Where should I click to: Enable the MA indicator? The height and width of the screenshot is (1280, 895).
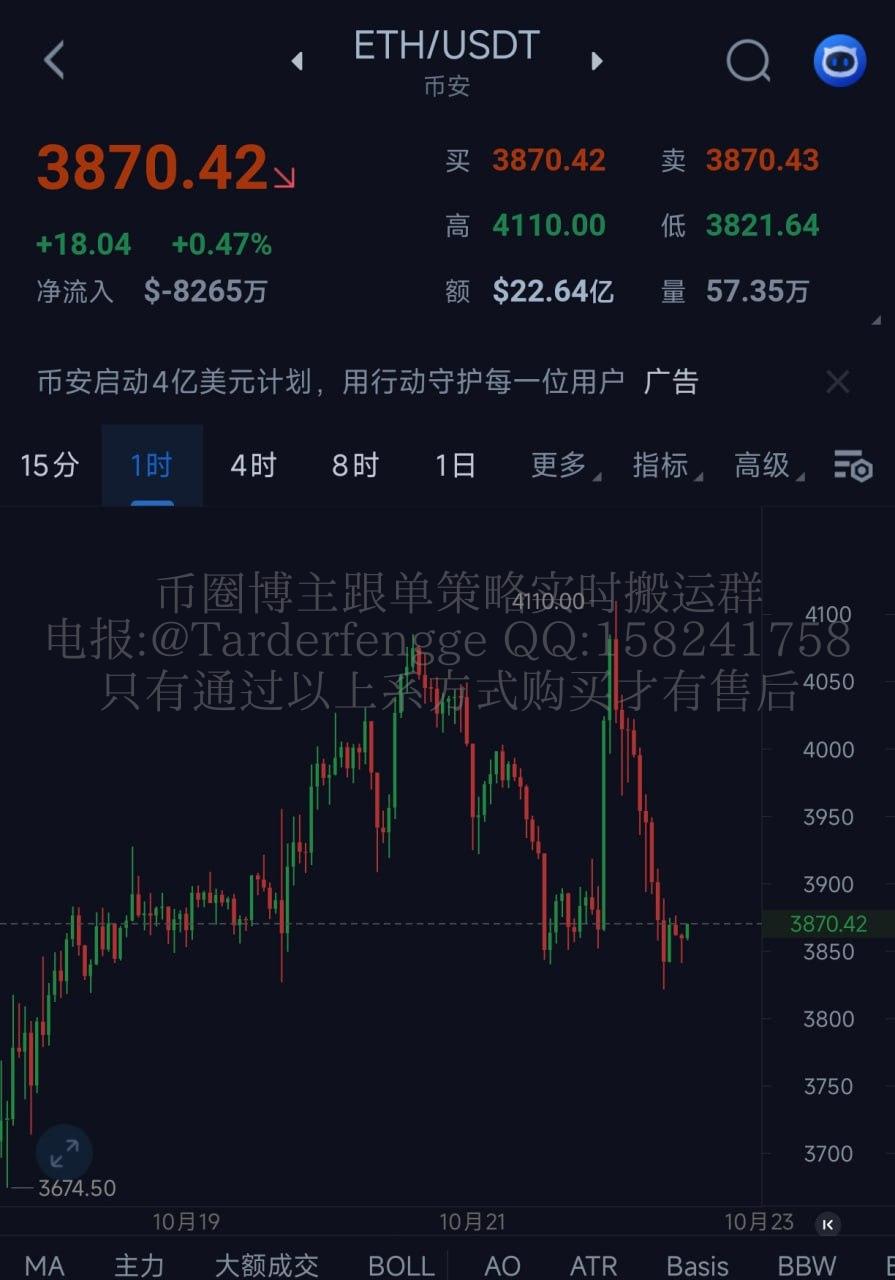[44, 1265]
